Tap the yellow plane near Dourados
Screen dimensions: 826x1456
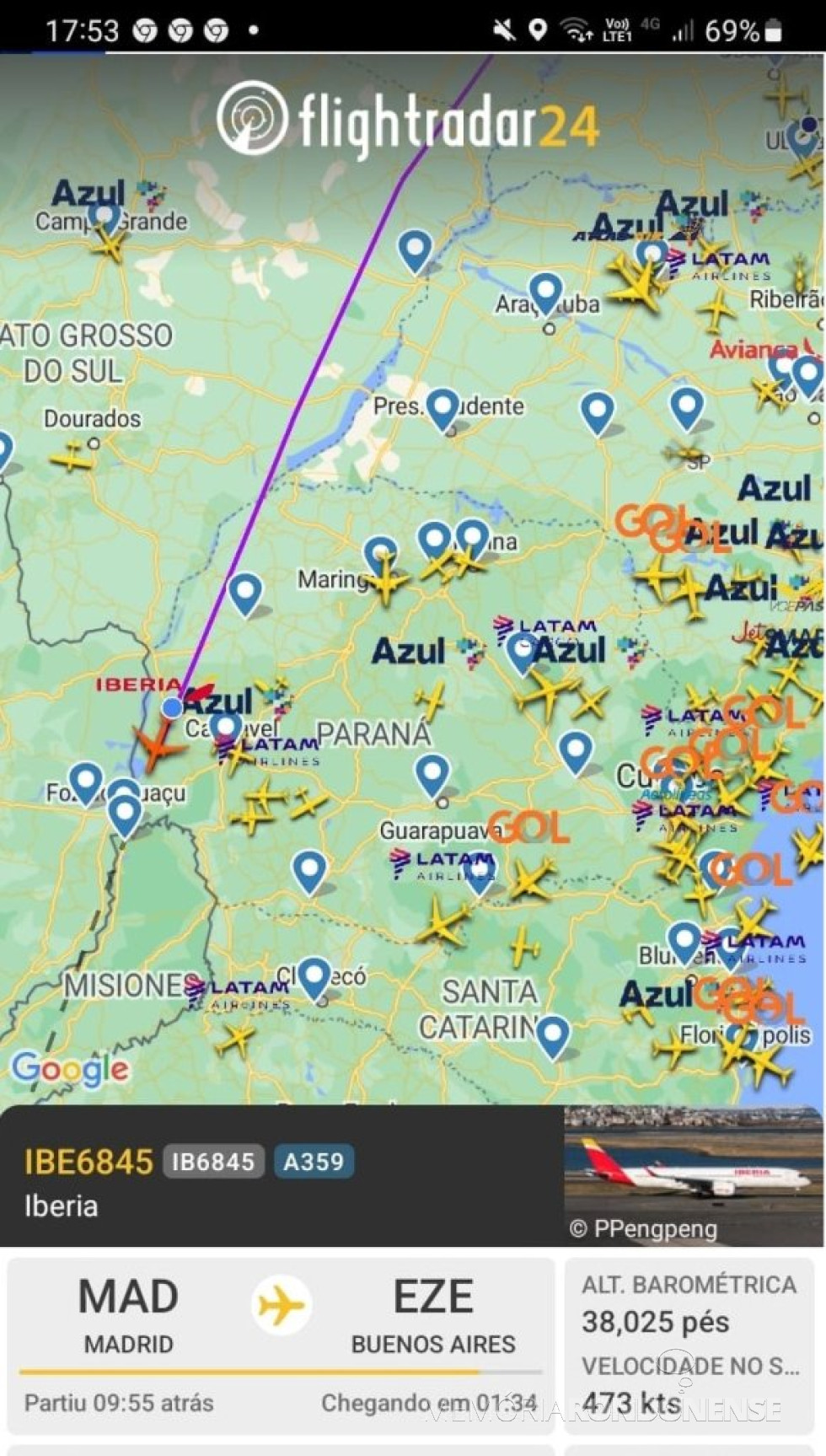click(72, 459)
